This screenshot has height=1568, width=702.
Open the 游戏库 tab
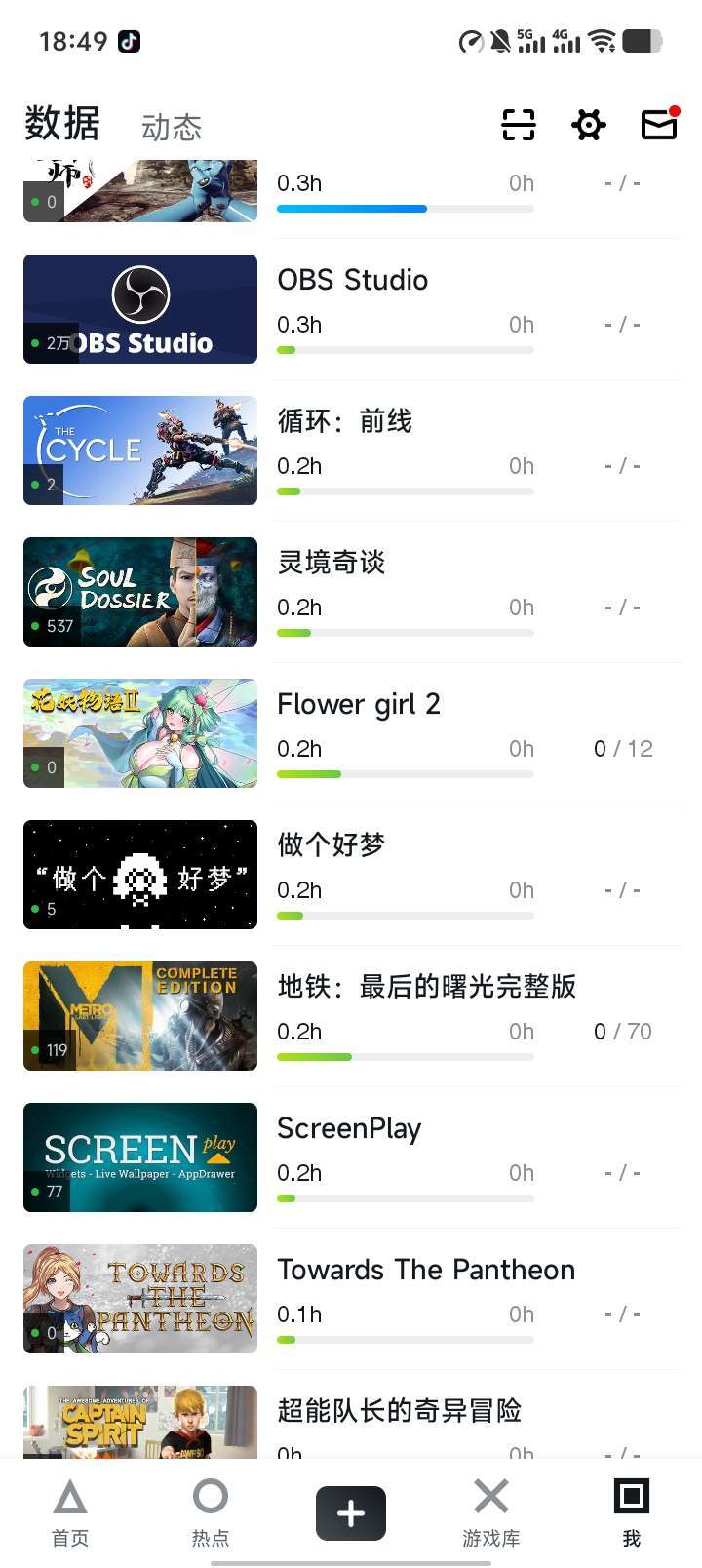(x=491, y=1513)
